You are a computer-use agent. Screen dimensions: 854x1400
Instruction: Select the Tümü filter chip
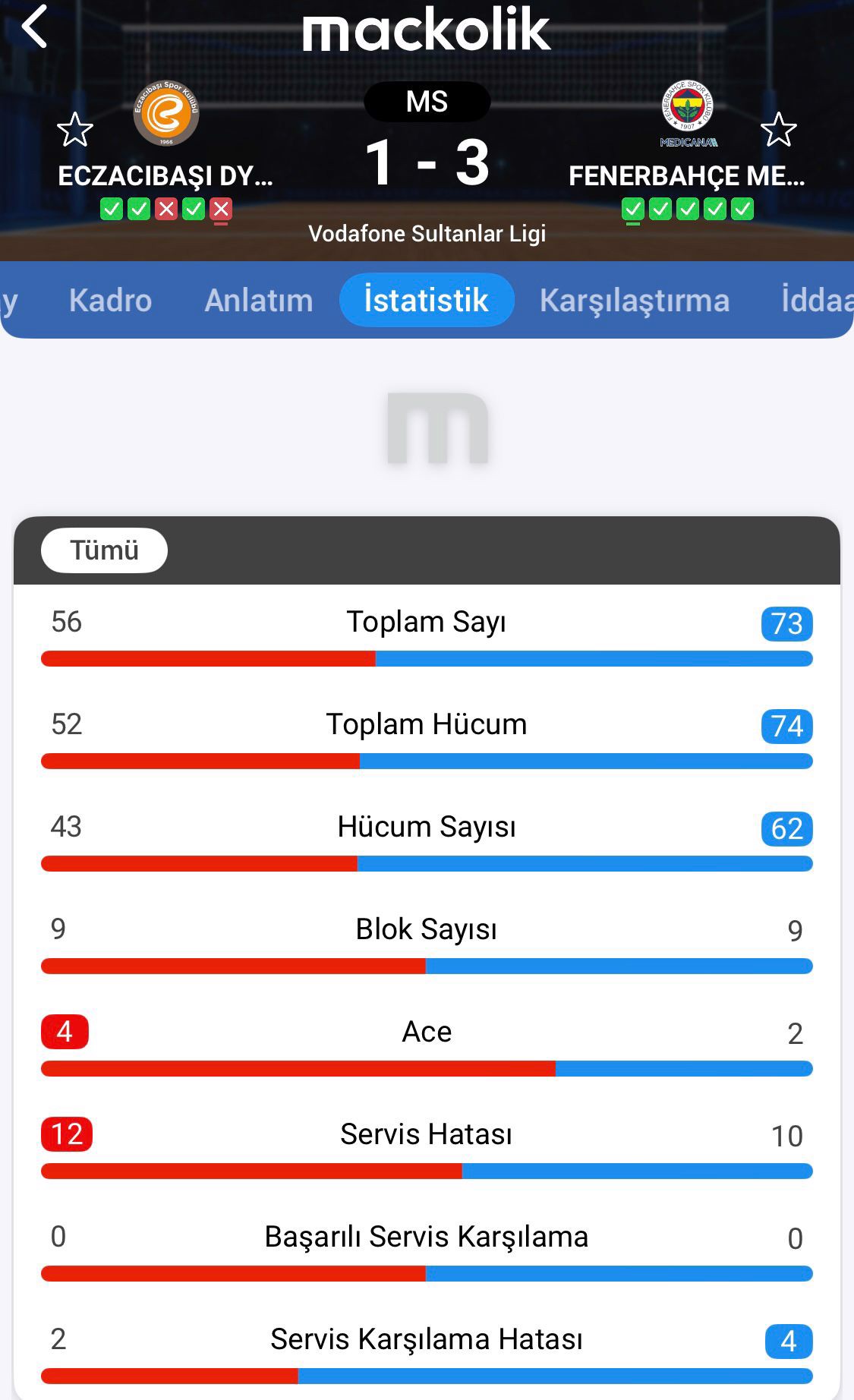click(x=104, y=550)
